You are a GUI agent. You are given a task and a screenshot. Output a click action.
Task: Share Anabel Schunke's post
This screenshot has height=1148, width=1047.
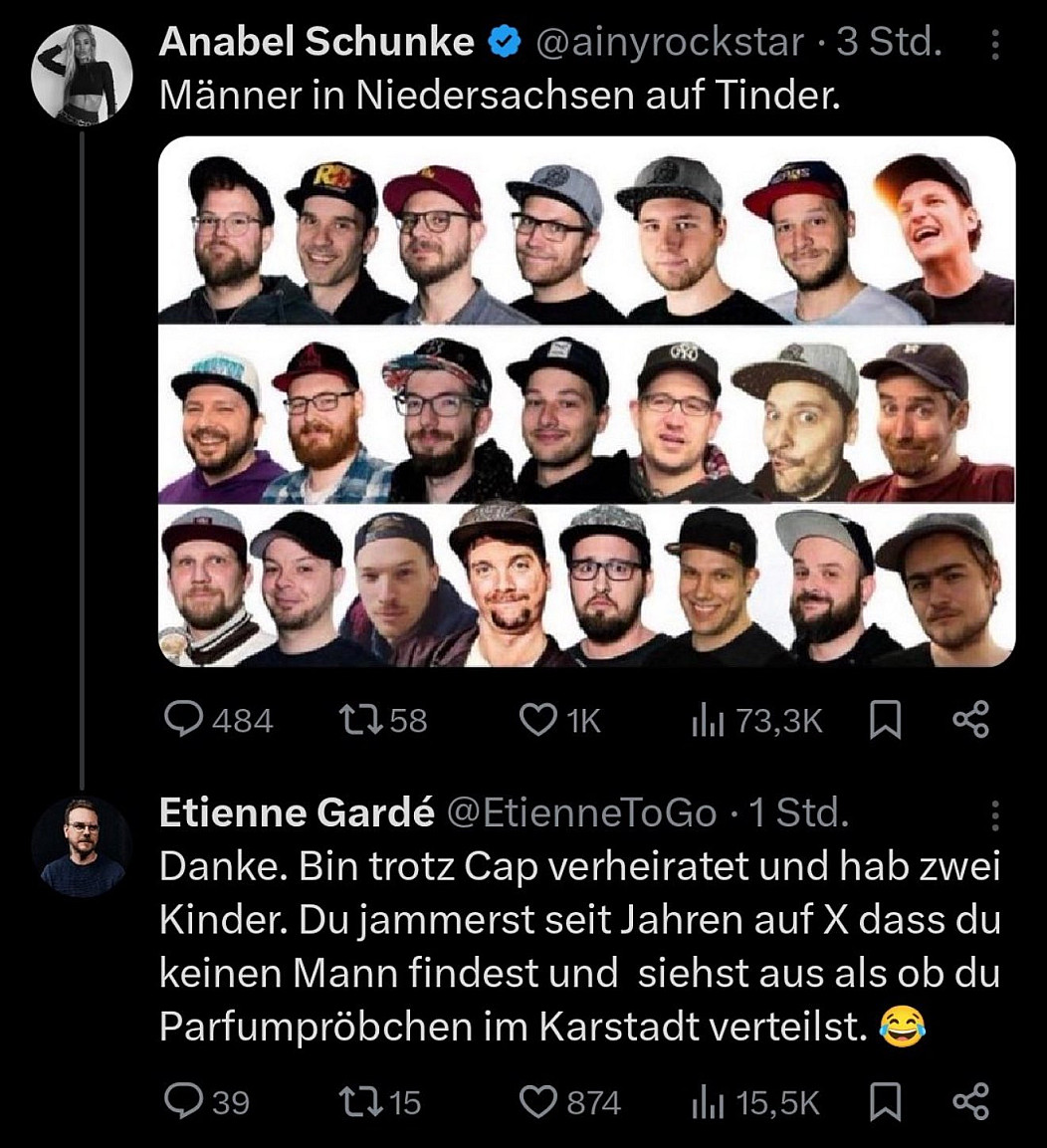click(970, 719)
